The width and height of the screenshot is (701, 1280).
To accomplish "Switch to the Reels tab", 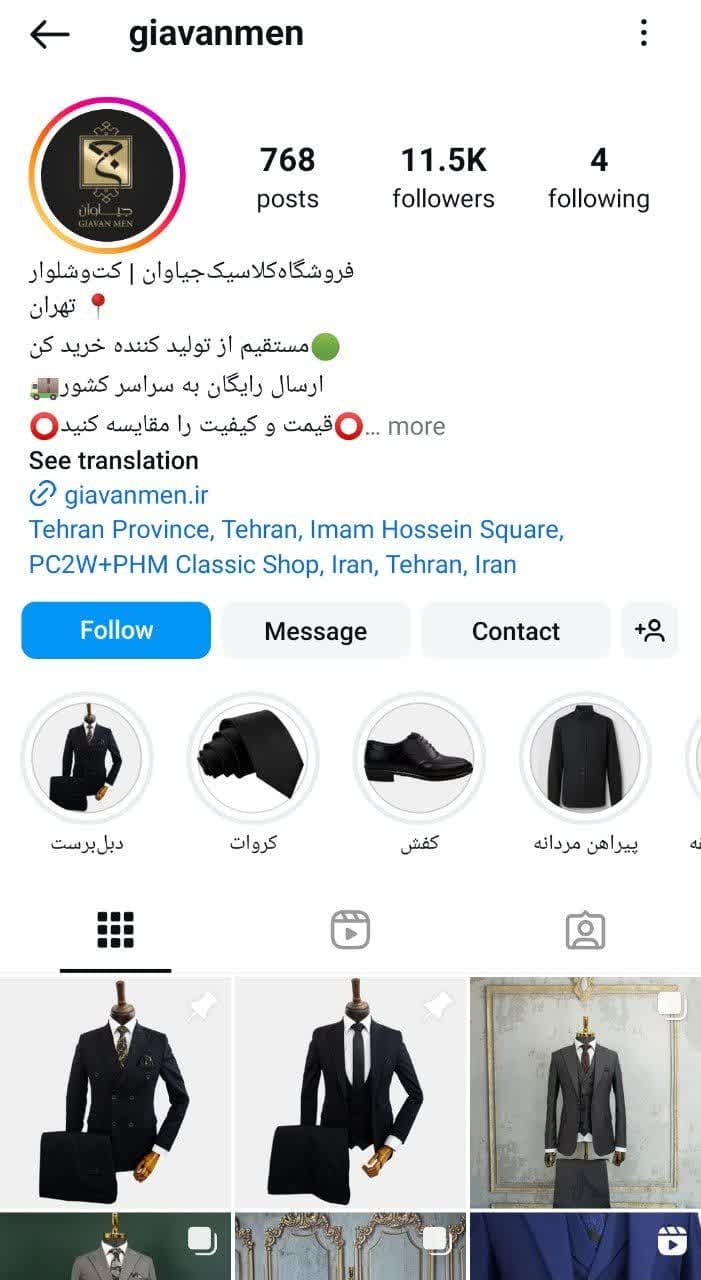I will pyautogui.click(x=350, y=930).
